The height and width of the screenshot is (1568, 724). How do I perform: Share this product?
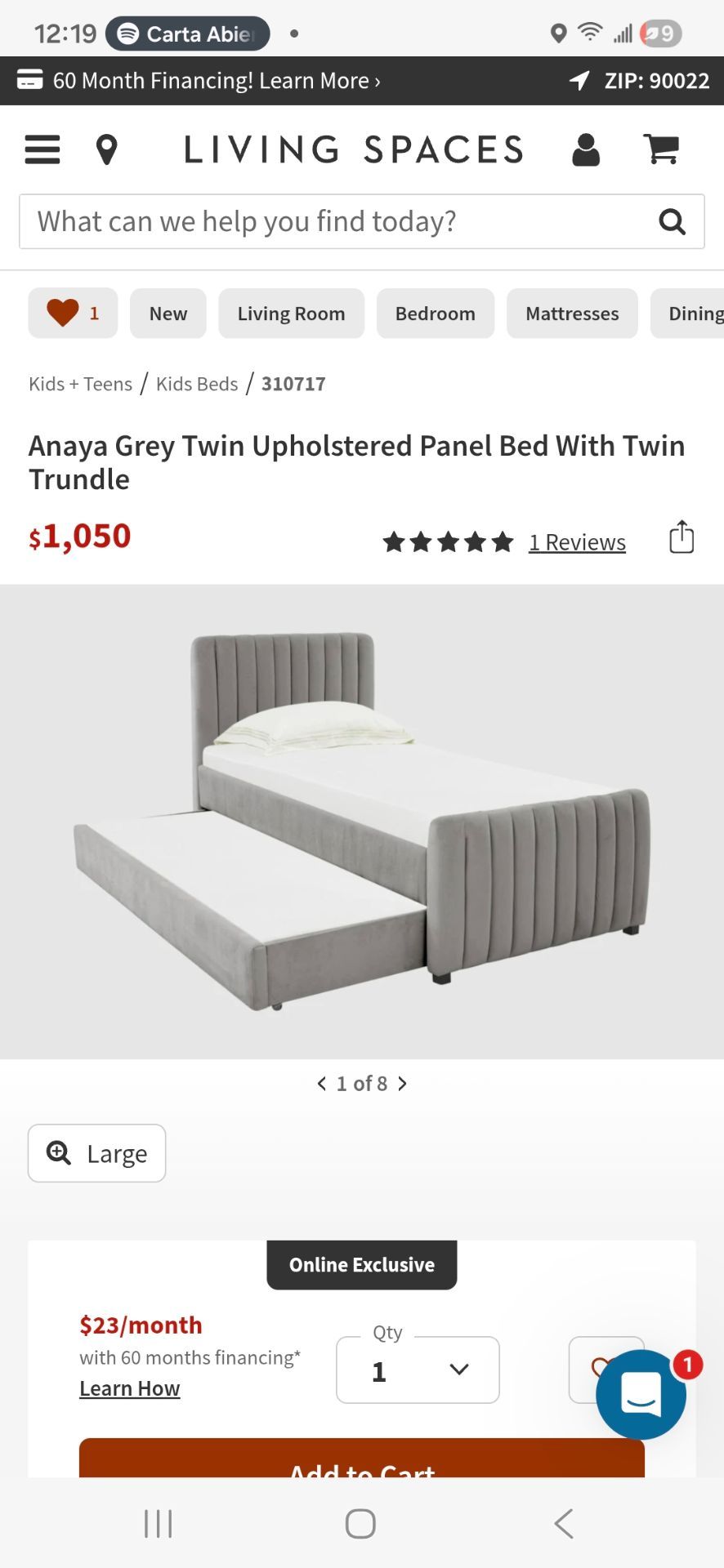coord(682,537)
